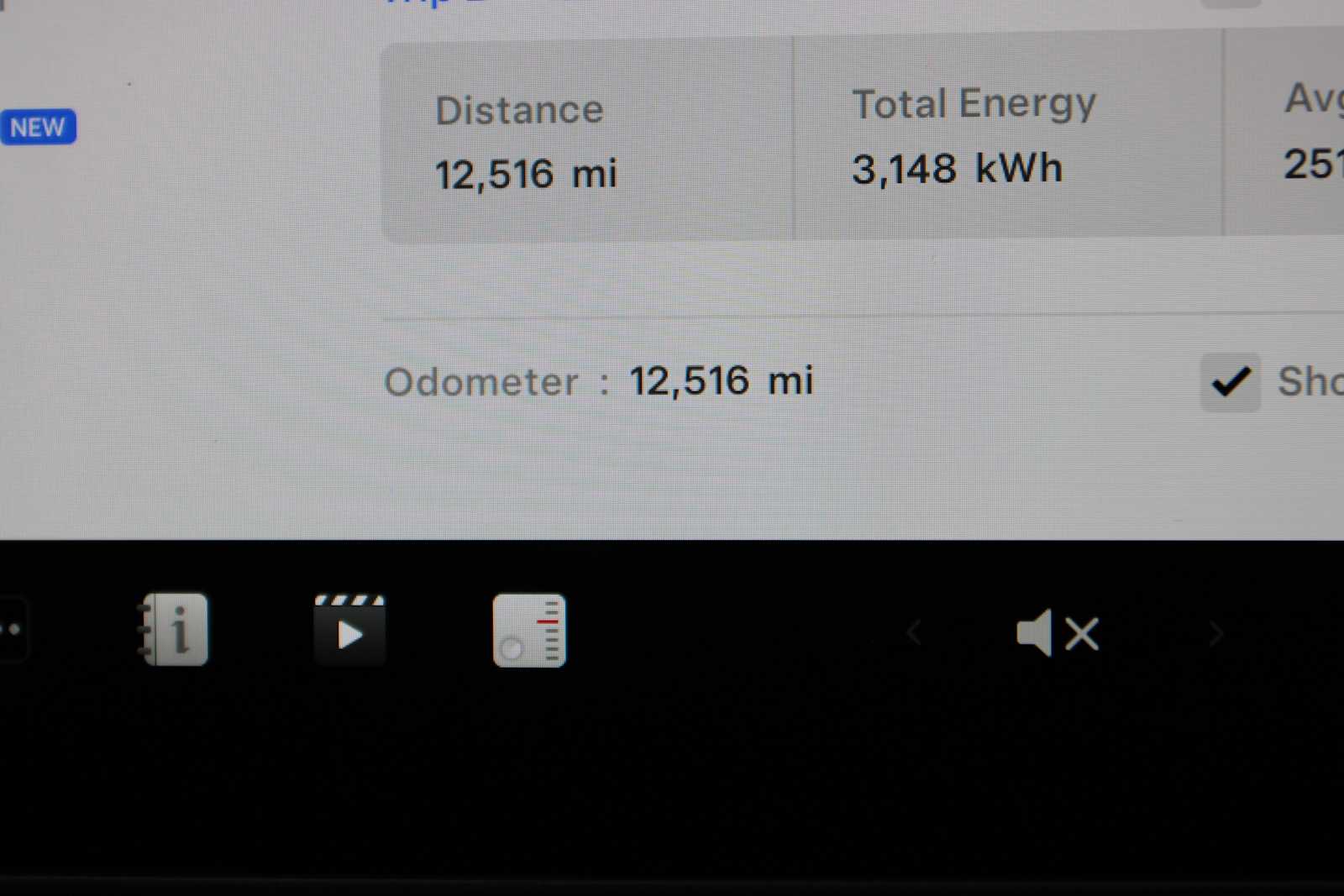This screenshot has width=1344, height=896.
Task: Open the more apps ellipsis button
Action: click(12, 630)
